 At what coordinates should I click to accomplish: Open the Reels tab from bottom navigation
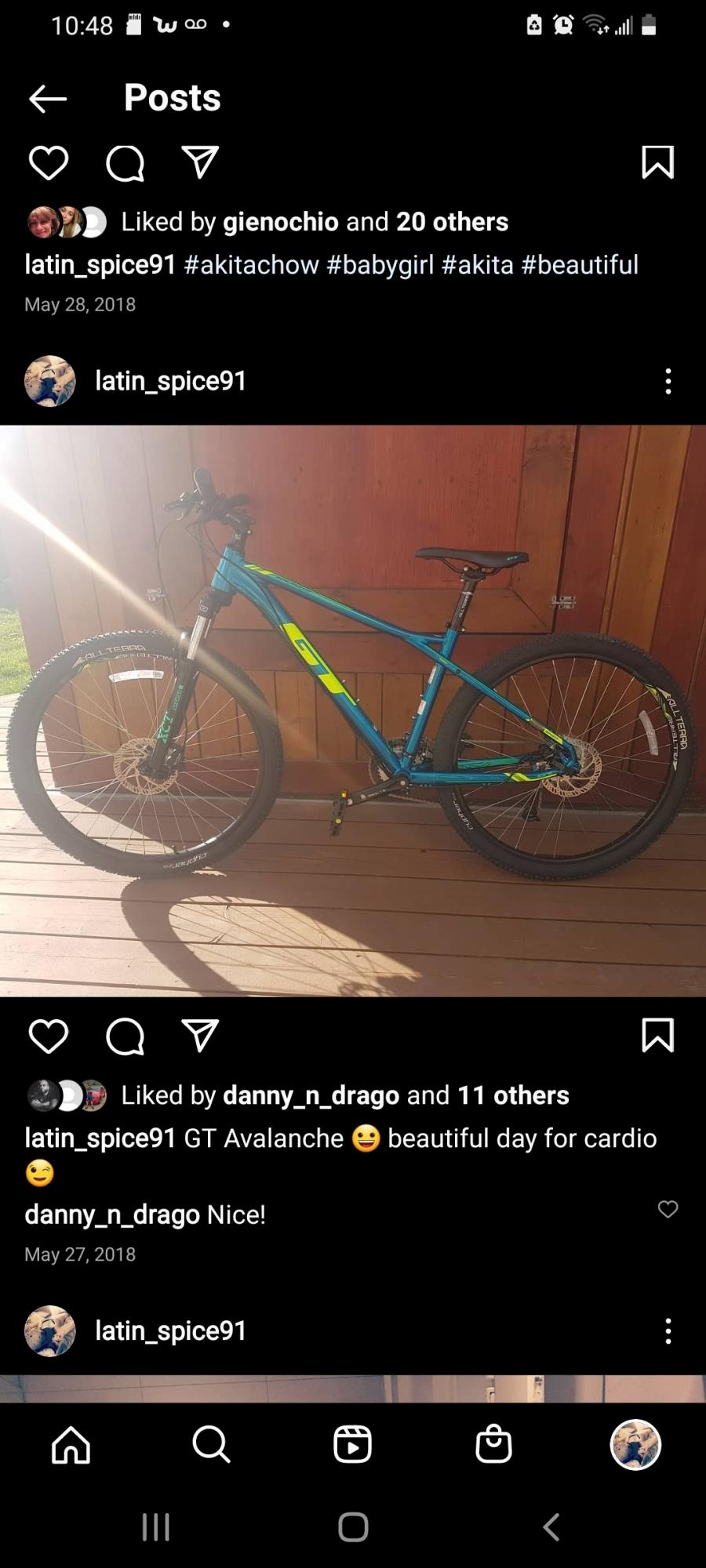[353, 1446]
